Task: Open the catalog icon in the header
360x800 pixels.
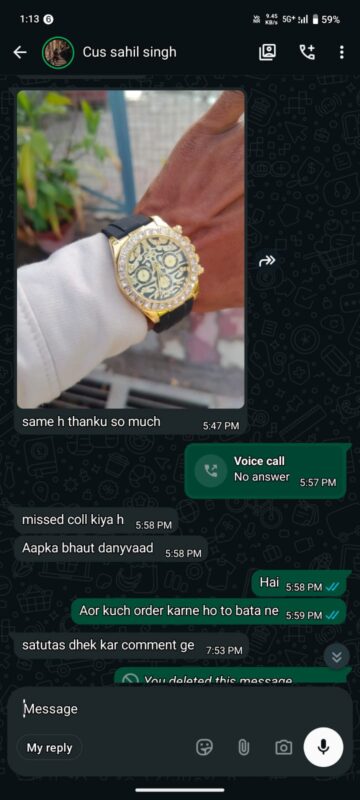Action: tap(268, 52)
